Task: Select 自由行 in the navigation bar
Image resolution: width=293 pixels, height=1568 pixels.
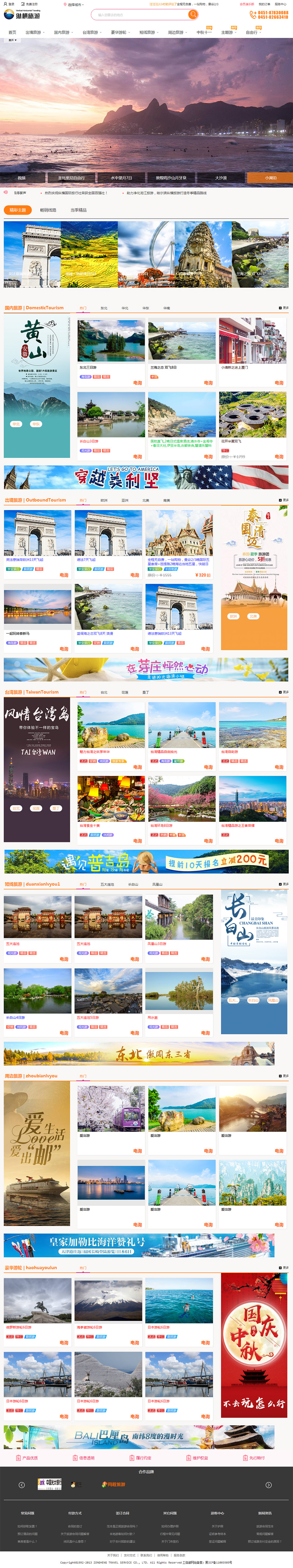Action: 251,32
